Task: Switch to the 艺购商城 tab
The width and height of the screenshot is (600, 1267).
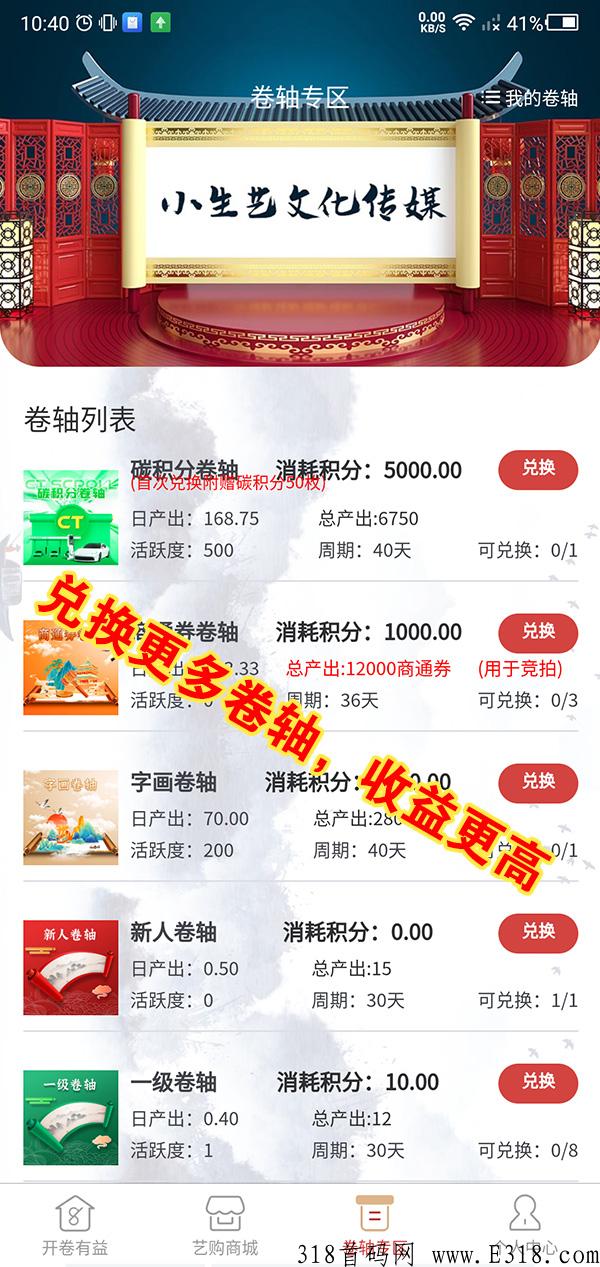Action: click(225, 1225)
